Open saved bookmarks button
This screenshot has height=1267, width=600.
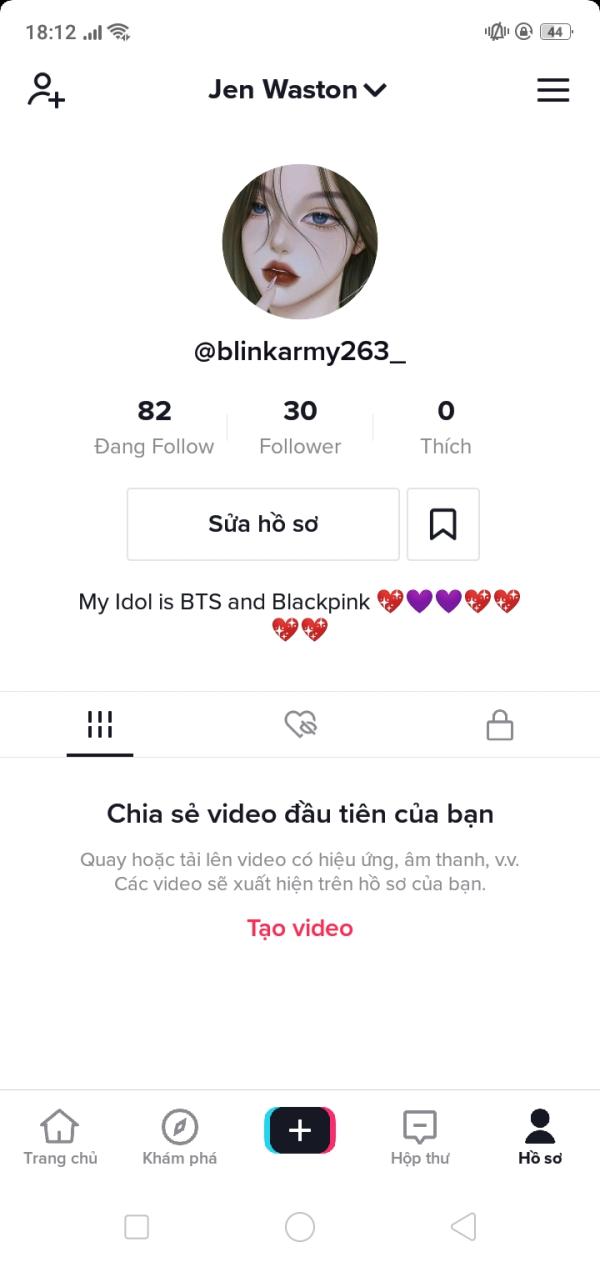(x=443, y=524)
